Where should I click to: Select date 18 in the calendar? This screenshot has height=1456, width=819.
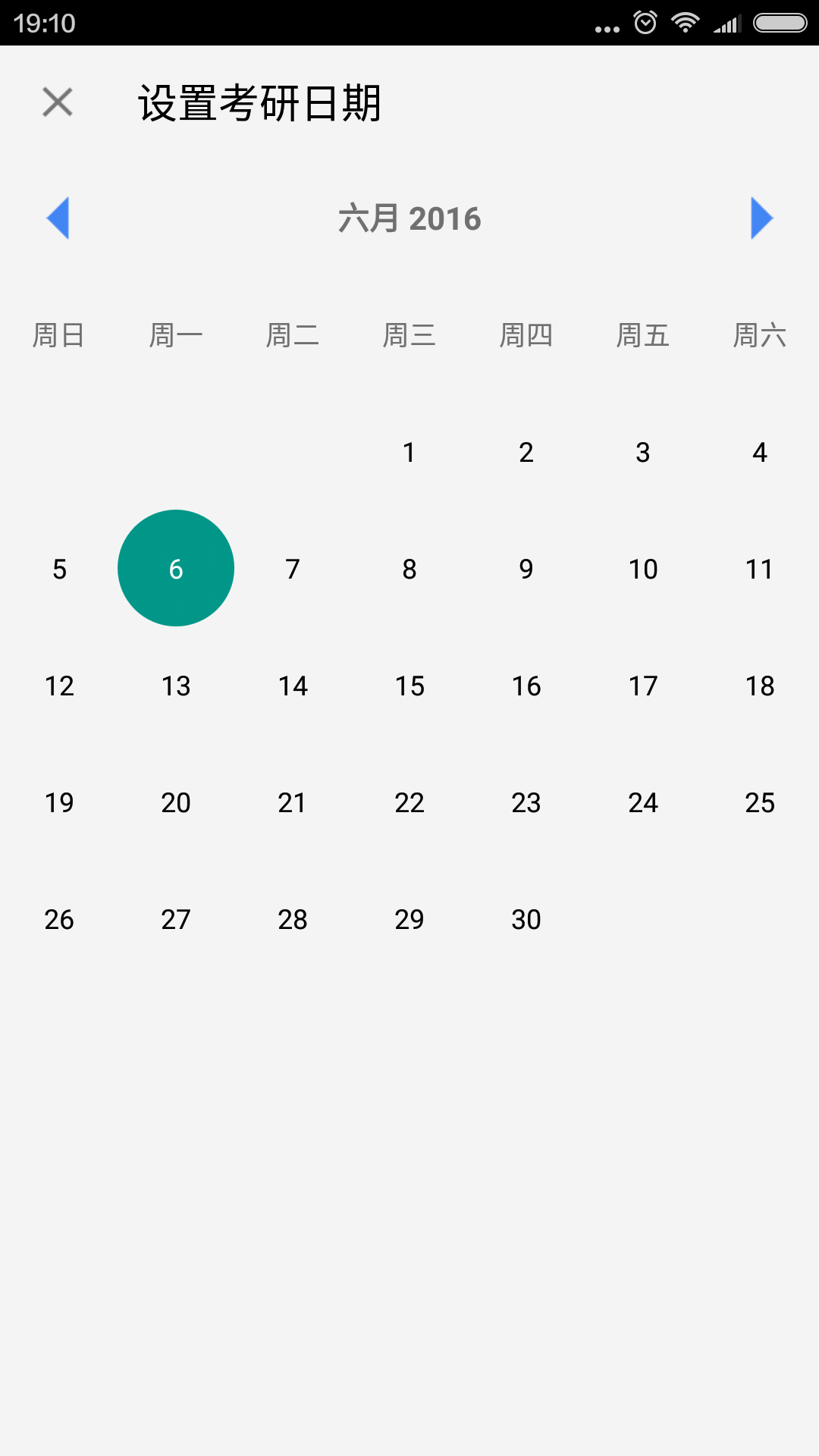pyautogui.click(x=760, y=686)
